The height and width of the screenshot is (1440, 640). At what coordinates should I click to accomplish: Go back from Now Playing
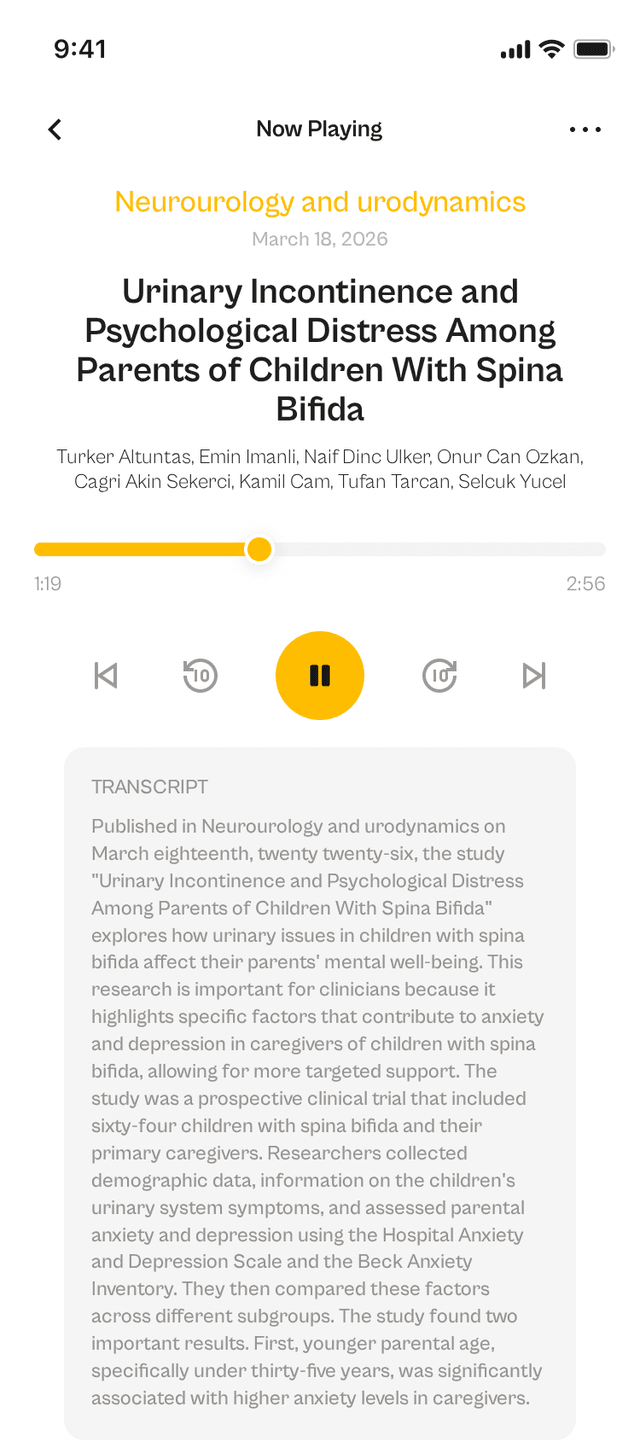55,129
